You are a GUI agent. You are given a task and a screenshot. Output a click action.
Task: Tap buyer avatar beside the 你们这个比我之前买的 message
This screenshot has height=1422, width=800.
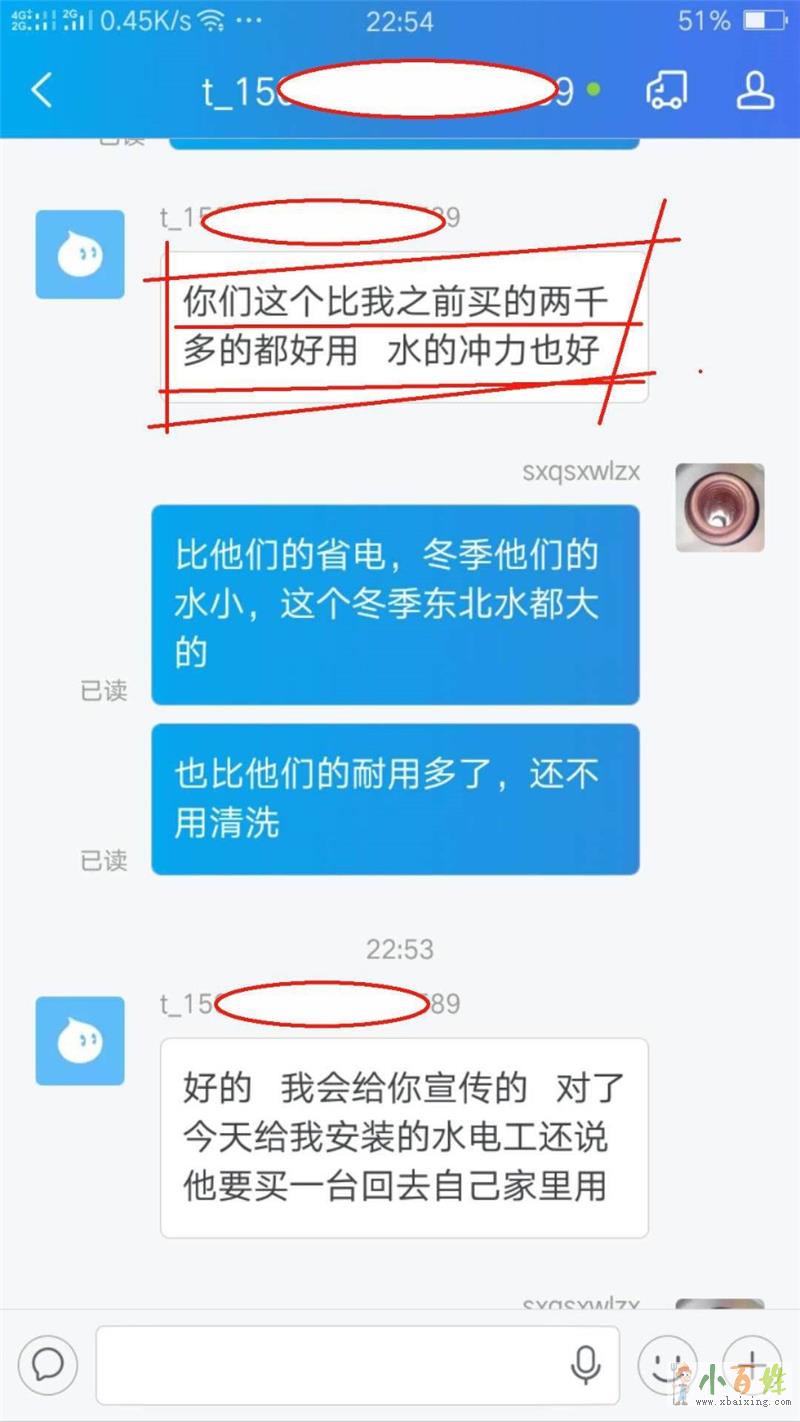pos(80,254)
